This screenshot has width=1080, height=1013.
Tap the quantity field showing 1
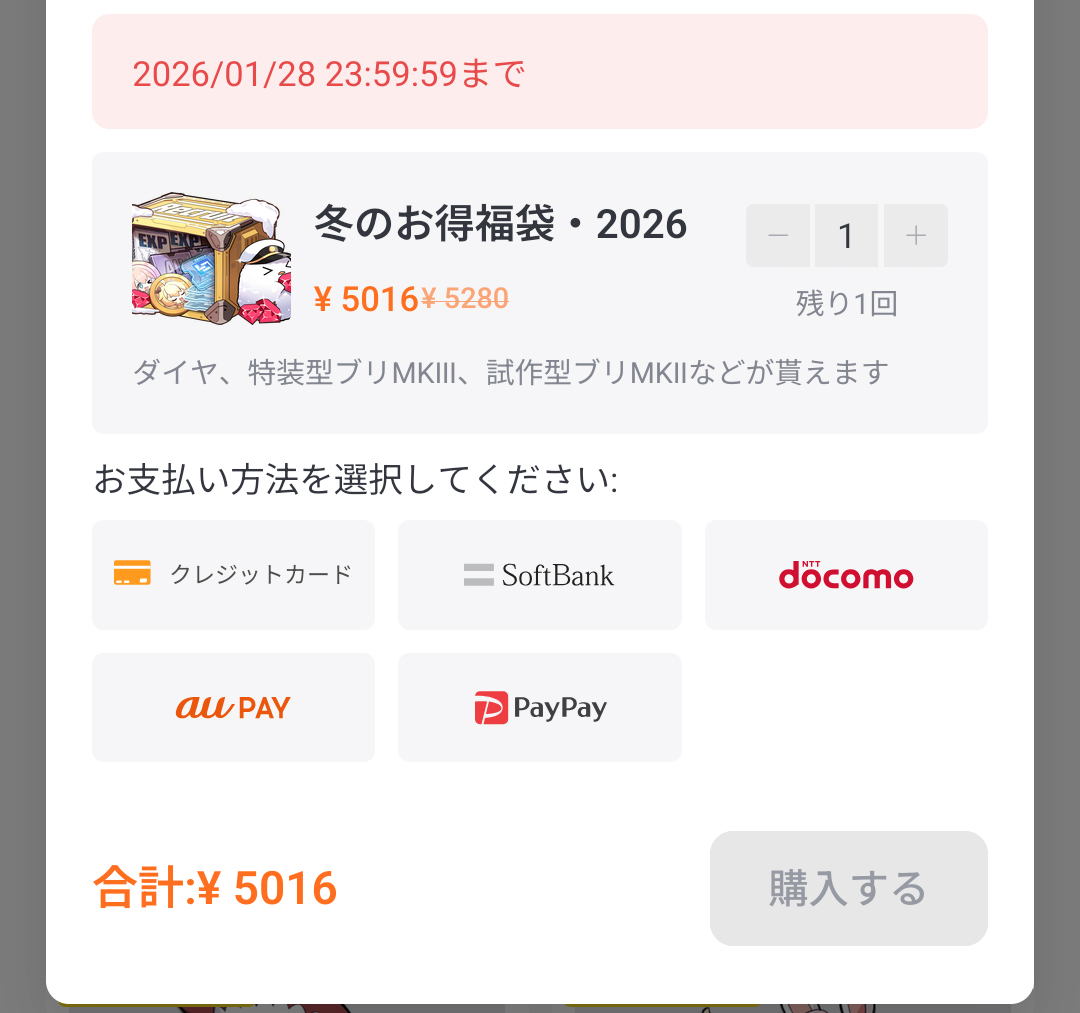[x=846, y=236]
